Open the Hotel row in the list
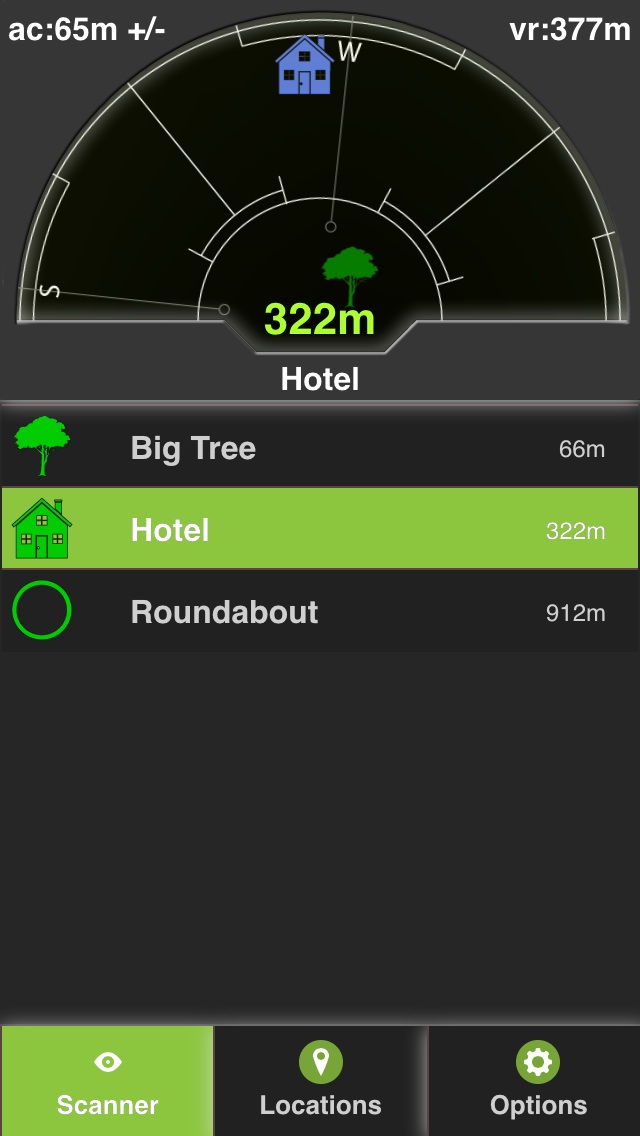Image resolution: width=640 pixels, height=1136 pixels. pos(320,529)
